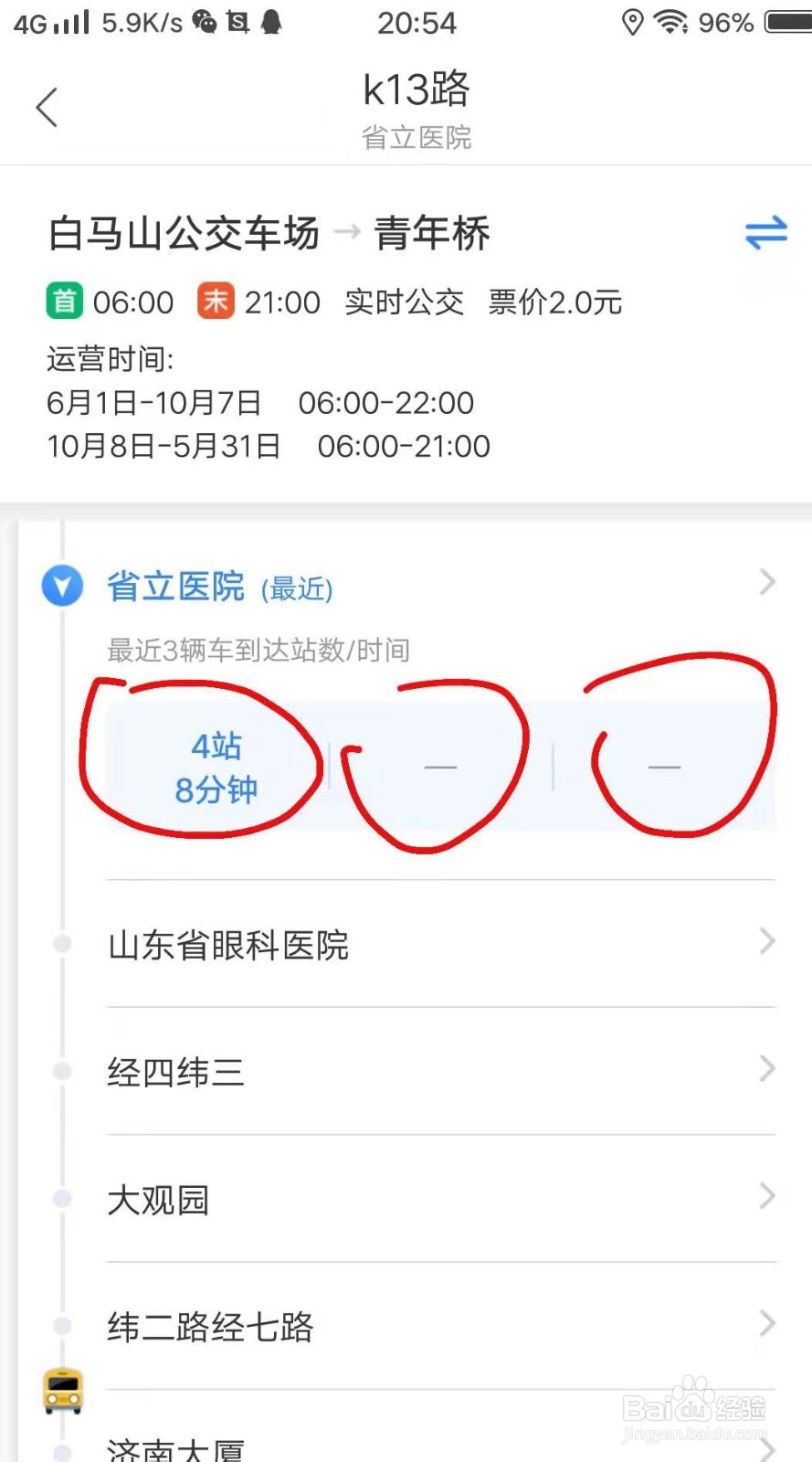Image resolution: width=812 pixels, height=1462 pixels.
Task: Tap the gray stop dot beside 大观园
Action: click(x=61, y=1200)
